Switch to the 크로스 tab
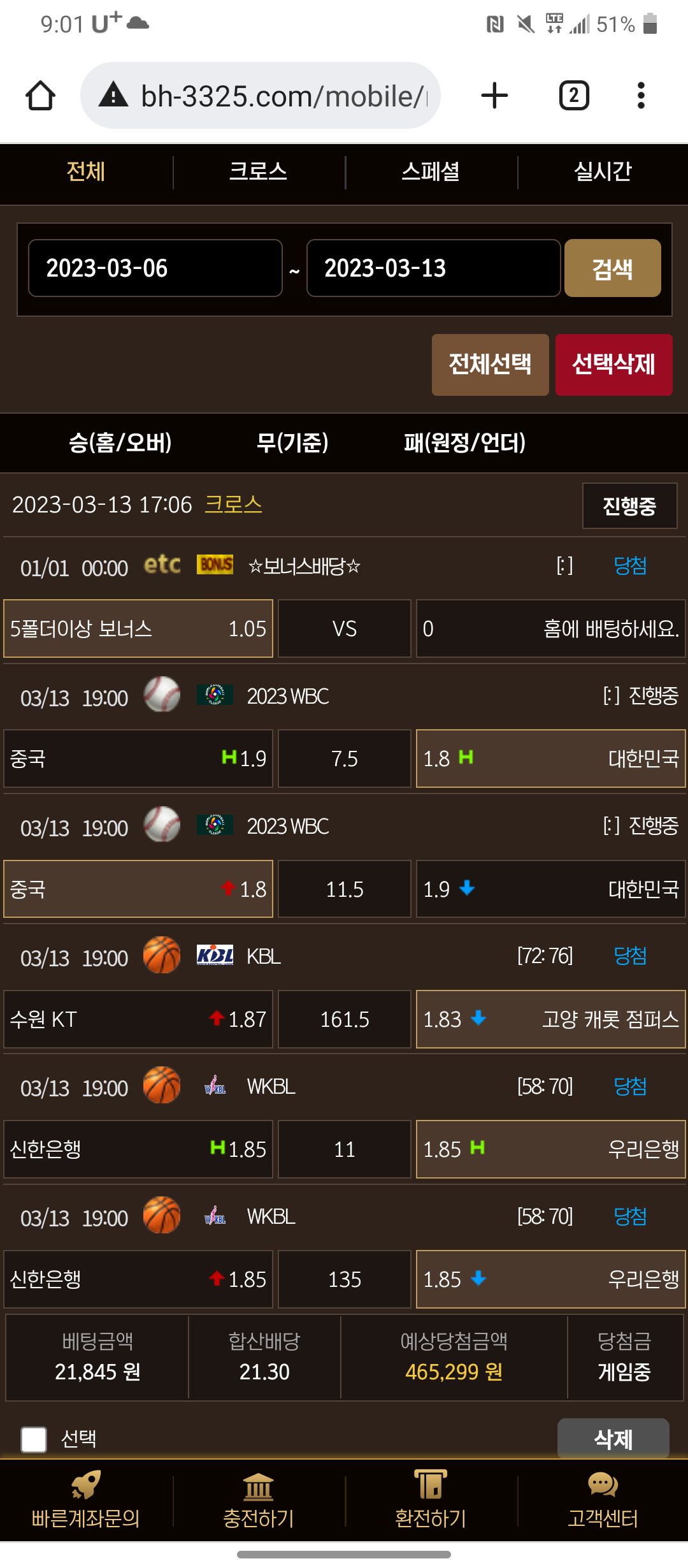The height and width of the screenshot is (1568, 688). [x=259, y=171]
